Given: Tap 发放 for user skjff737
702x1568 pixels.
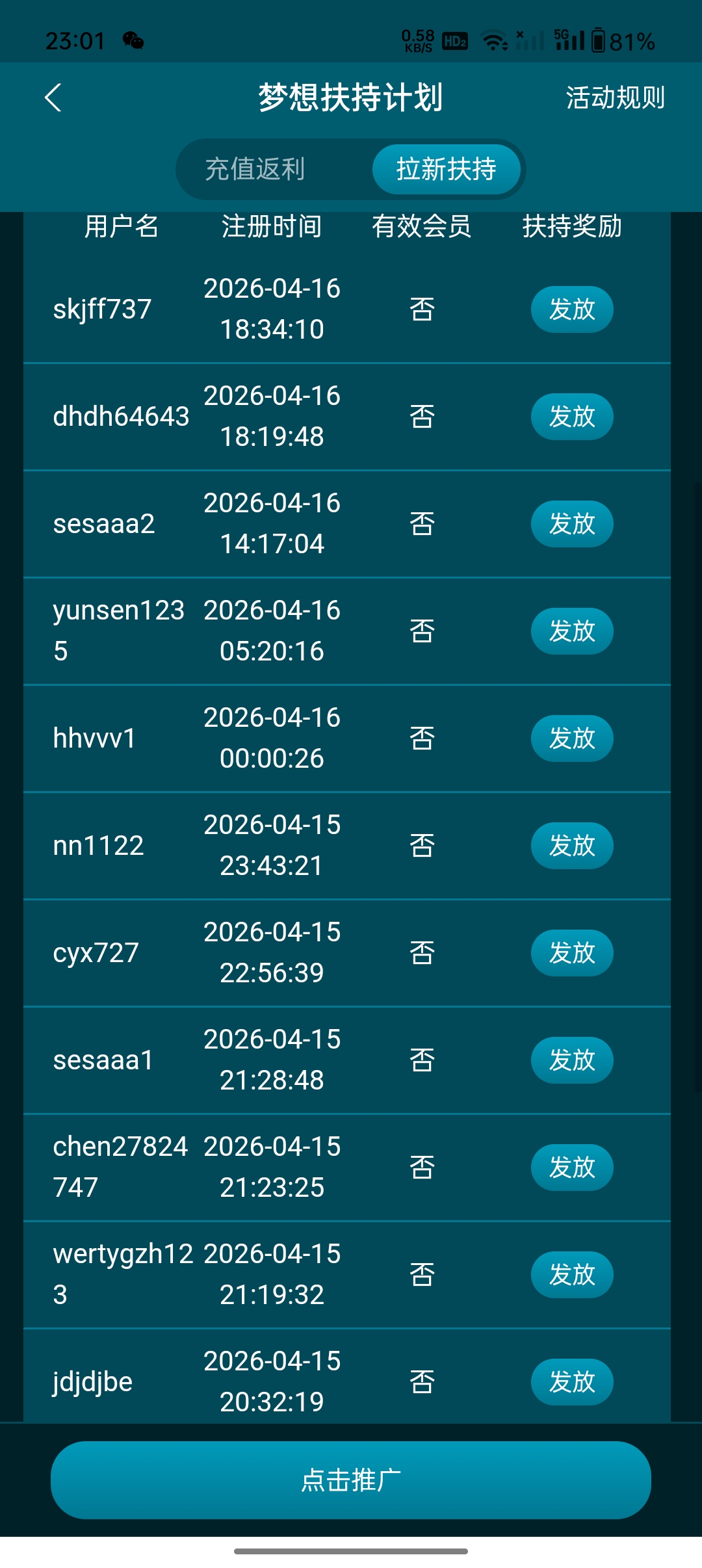Looking at the screenshot, I should click(x=571, y=309).
